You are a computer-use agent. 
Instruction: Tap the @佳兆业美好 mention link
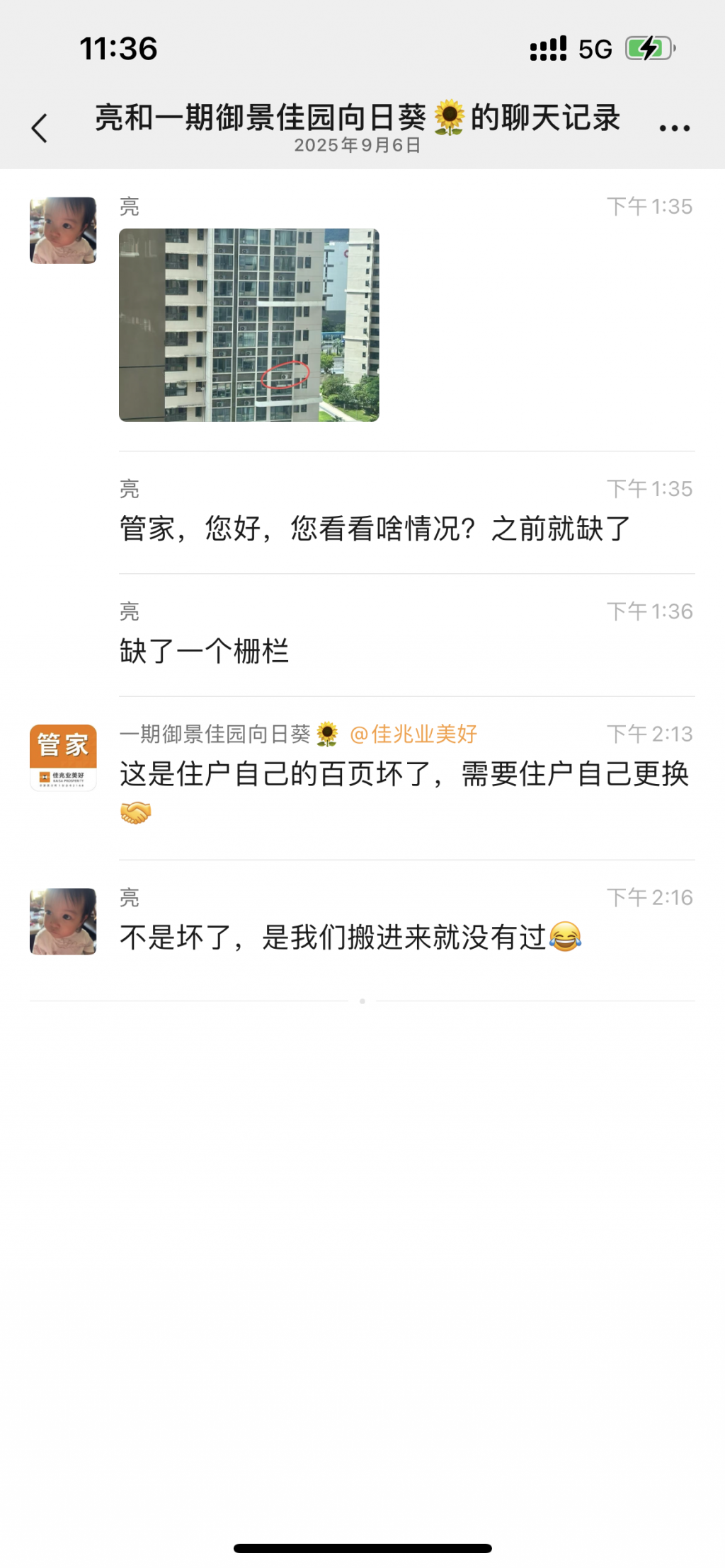click(x=414, y=734)
